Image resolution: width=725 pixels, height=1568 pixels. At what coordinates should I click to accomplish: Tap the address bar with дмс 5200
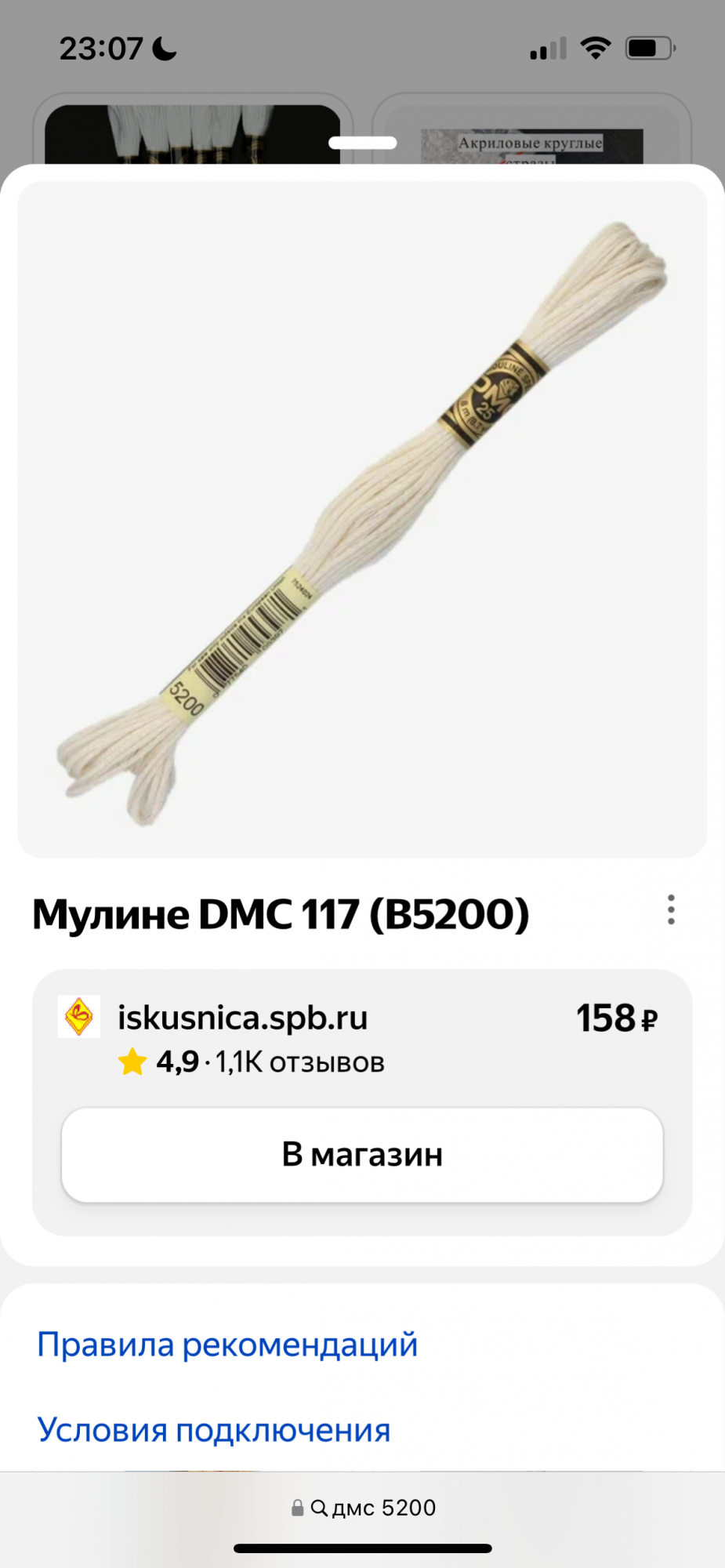(x=364, y=1508)
